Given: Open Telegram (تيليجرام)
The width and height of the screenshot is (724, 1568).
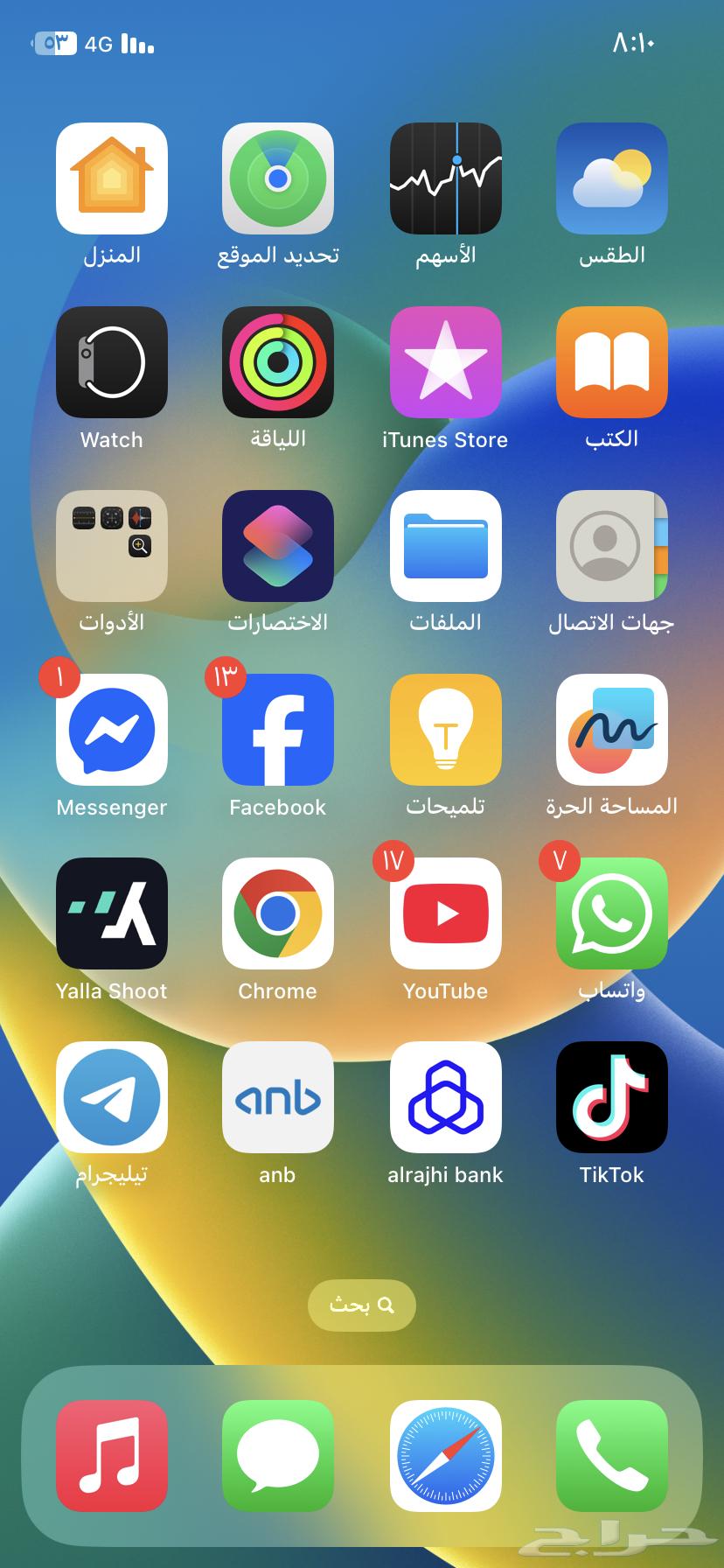Looking at the screenshot, I should coord(111,1097).
